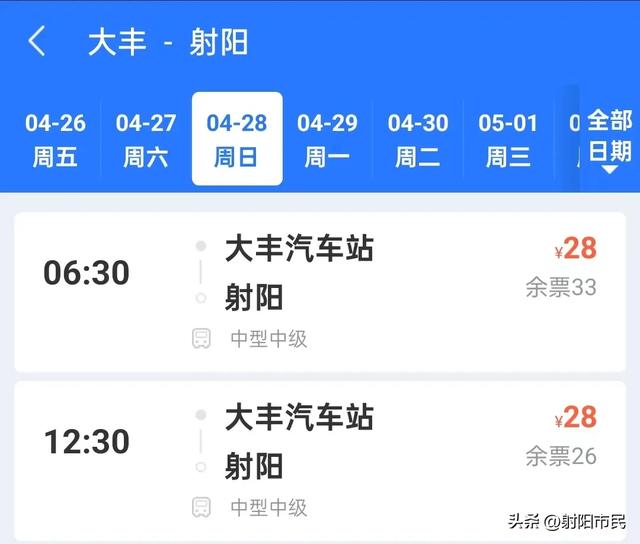Choose date 05-01 周三

508,139
